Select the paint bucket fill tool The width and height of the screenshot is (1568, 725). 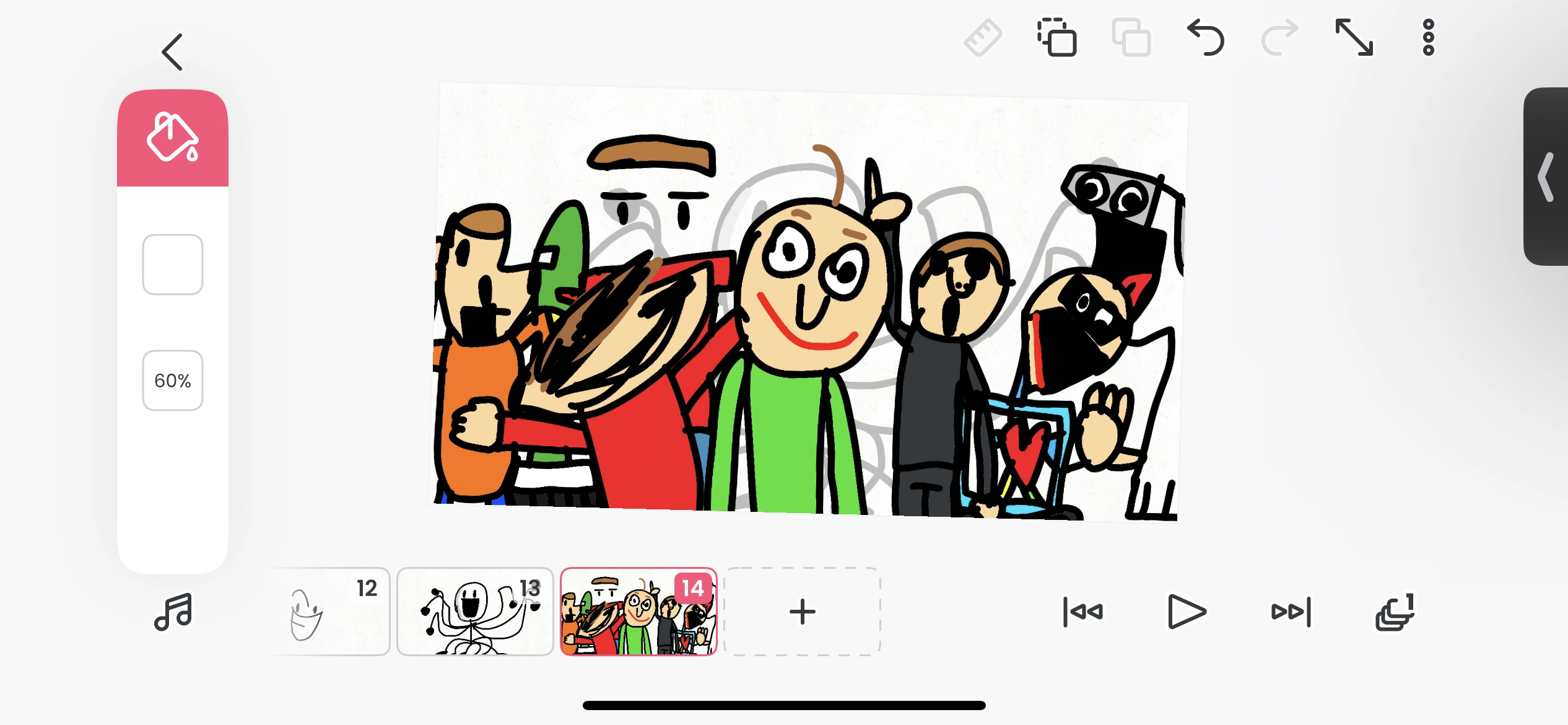tap(172, 138)
